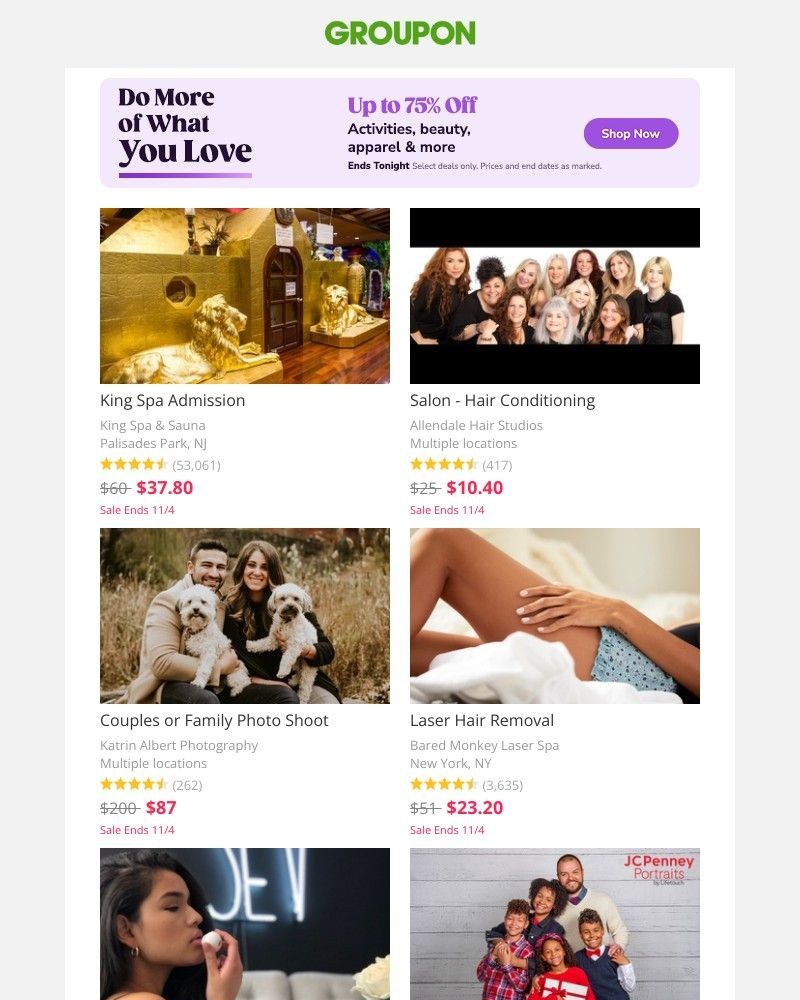
Task: Open the JCPenney Portraits deal image
Action: coord(555,924)
